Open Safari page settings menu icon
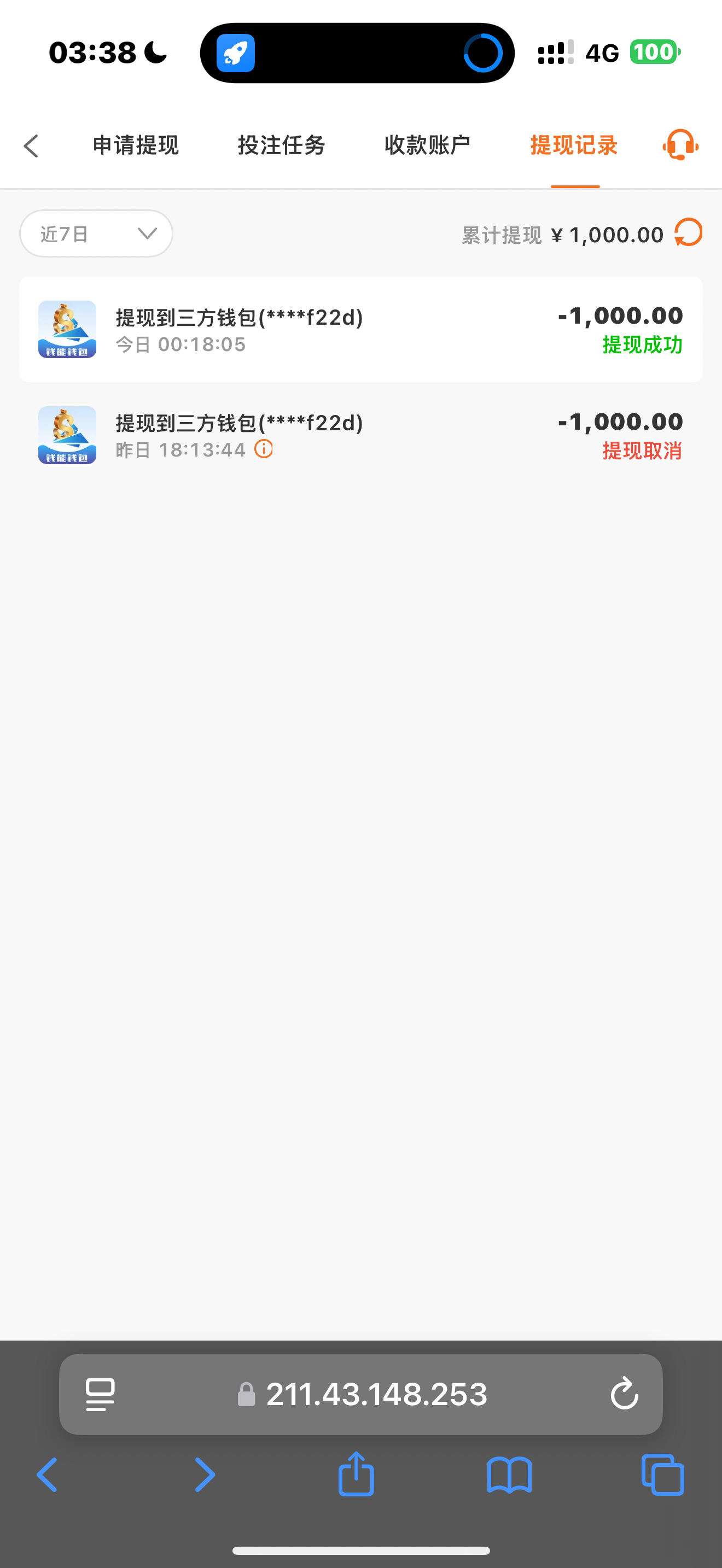Viewport: 722px width, 1568px height. coord(101,1394)
